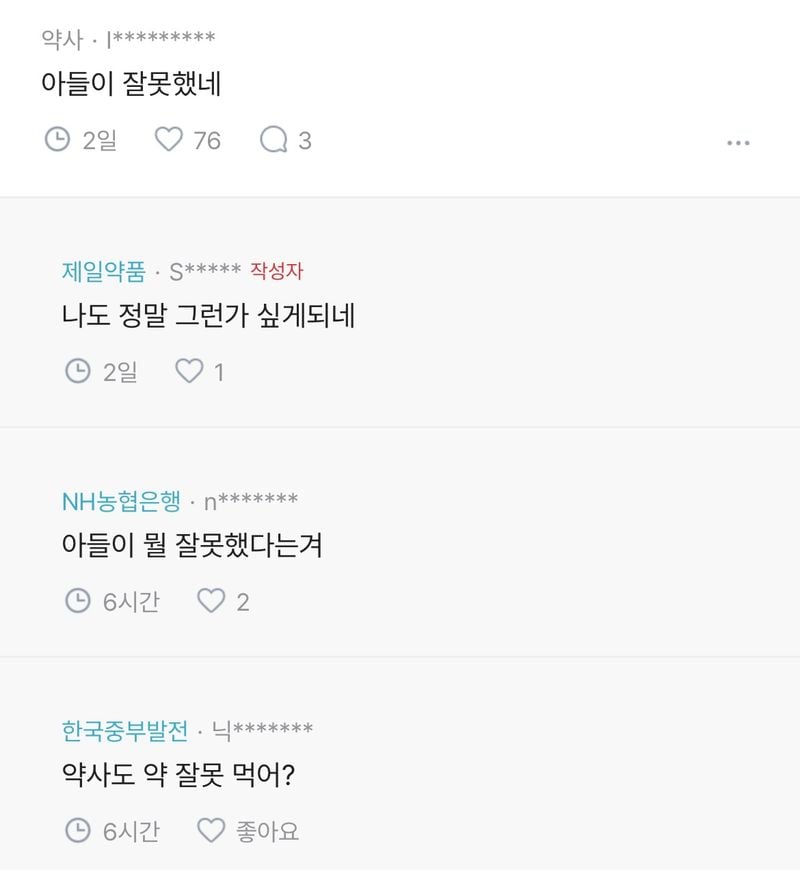Screen dimensions: 800x870
Task: Tap 좋아요 under "약사도 약 잘못 먹어?"
Action: (211, 830)
